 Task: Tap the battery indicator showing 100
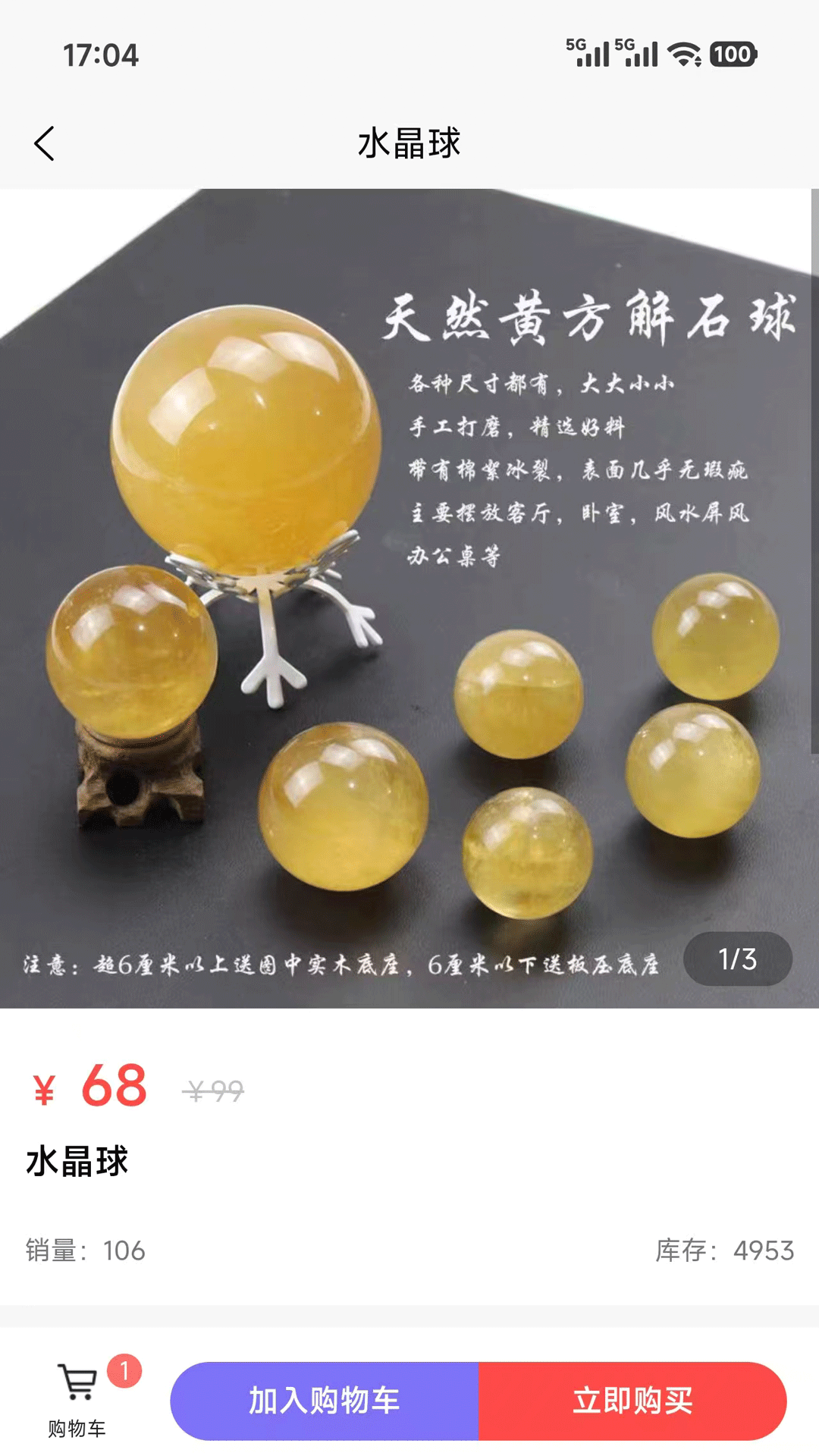[x=733, y=55]
